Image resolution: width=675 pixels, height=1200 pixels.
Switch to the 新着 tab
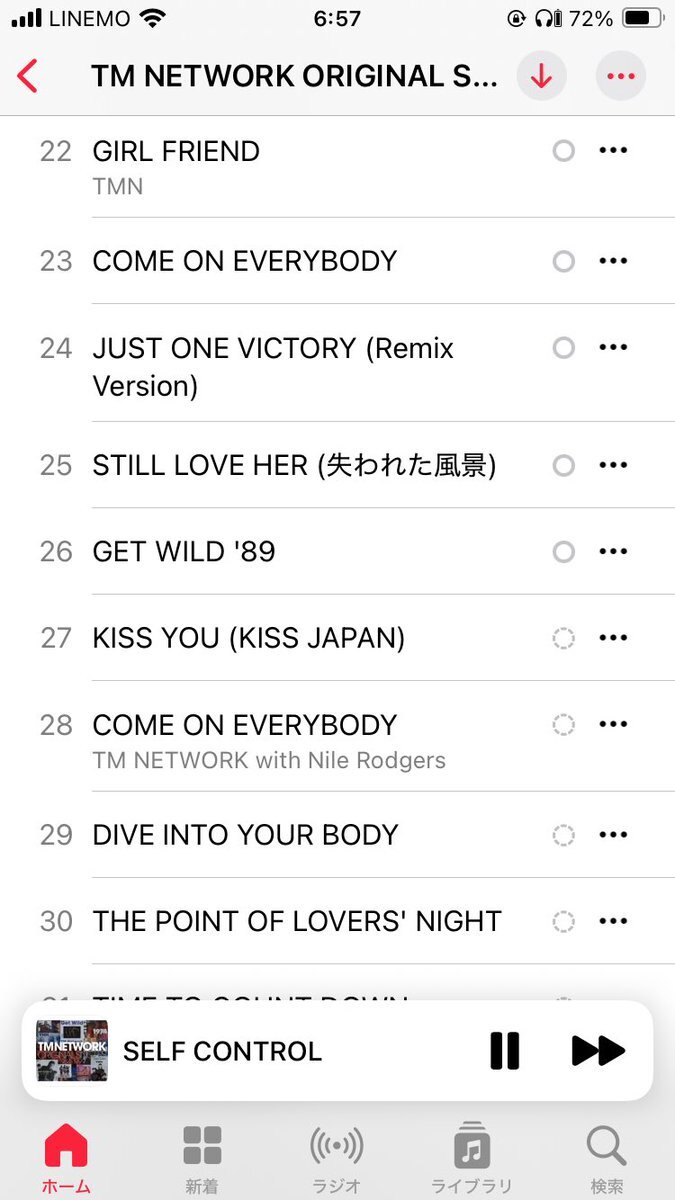pyautogui.click(x=202, y=1159)
